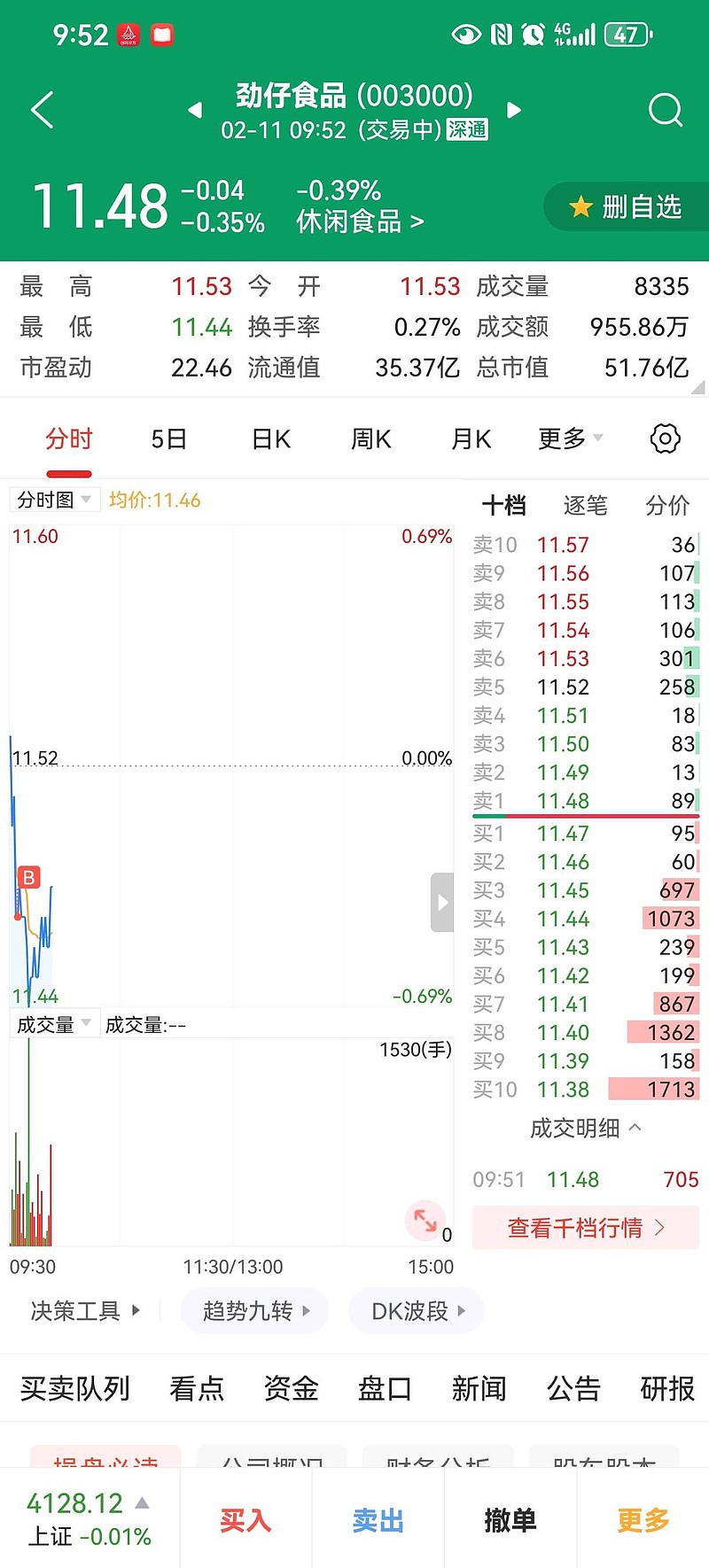Open the 趋势九转 indicator chip

point(255,1311)
